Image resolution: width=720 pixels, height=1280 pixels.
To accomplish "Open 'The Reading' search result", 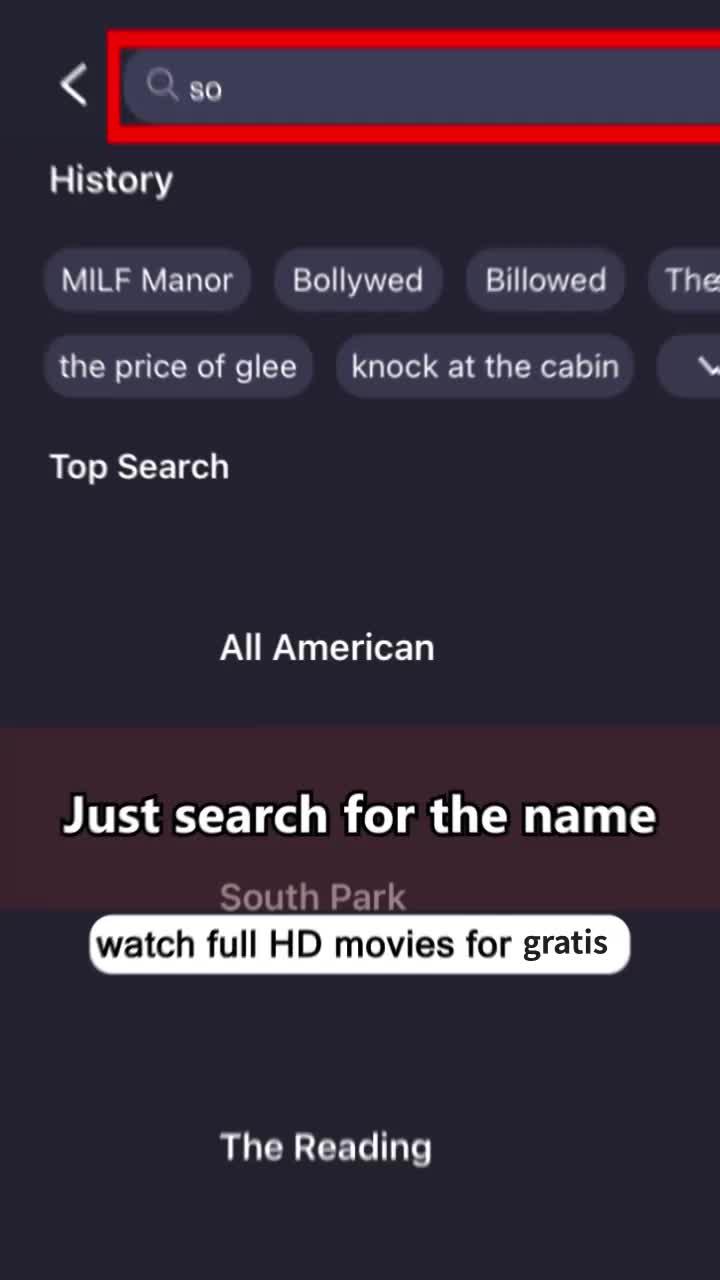I will coord(325,1147).
